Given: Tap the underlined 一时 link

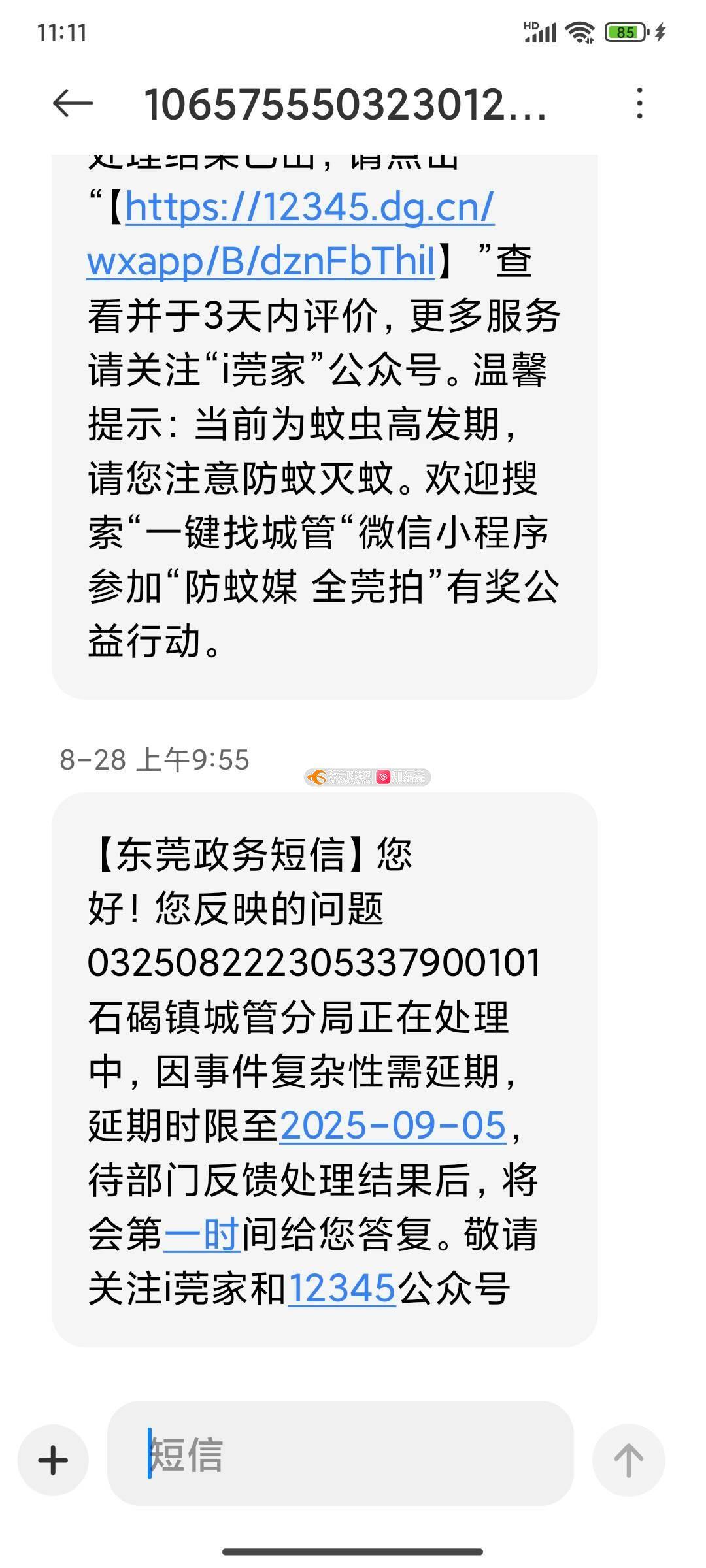Looking at the screenshot, I should coord(201,1235).
